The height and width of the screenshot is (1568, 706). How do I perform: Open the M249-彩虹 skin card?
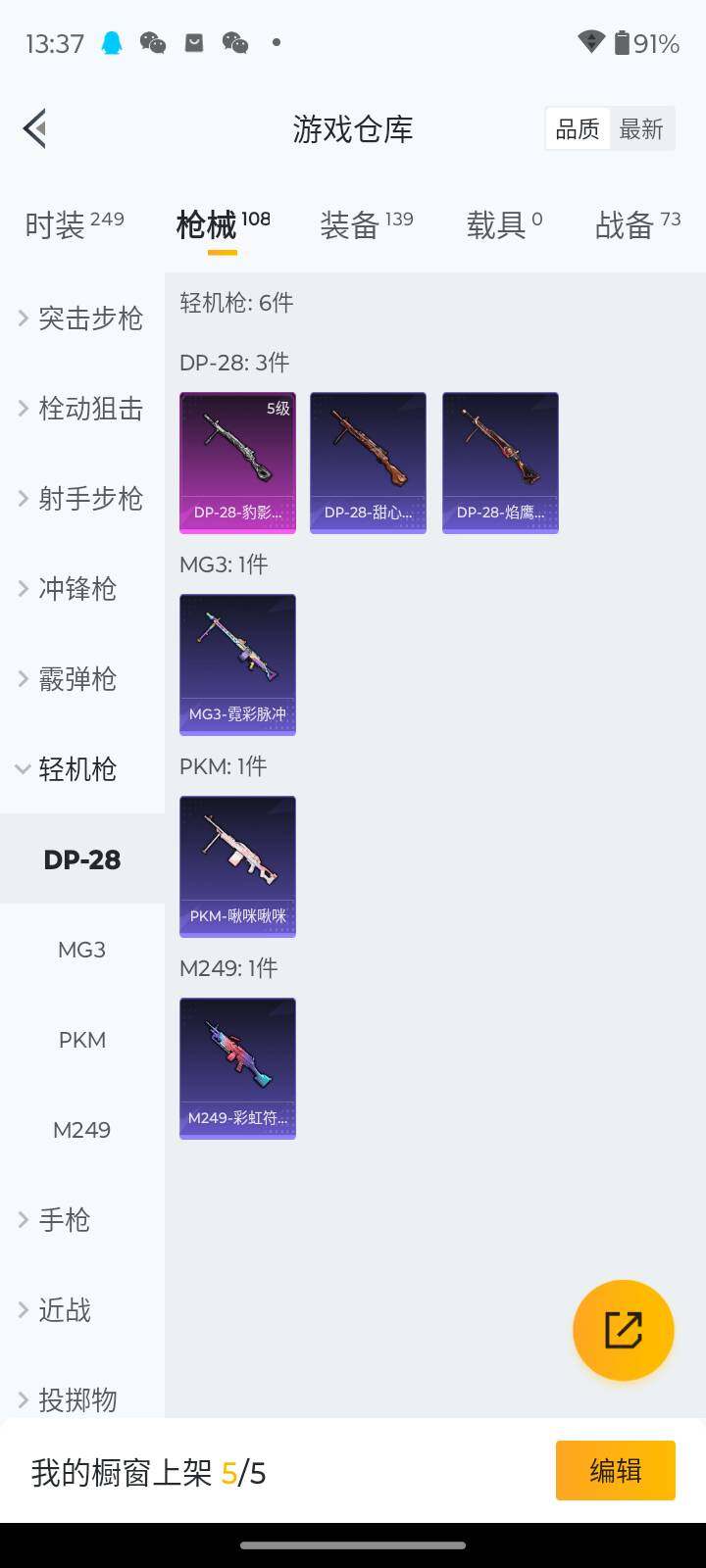pos(237,1067)
